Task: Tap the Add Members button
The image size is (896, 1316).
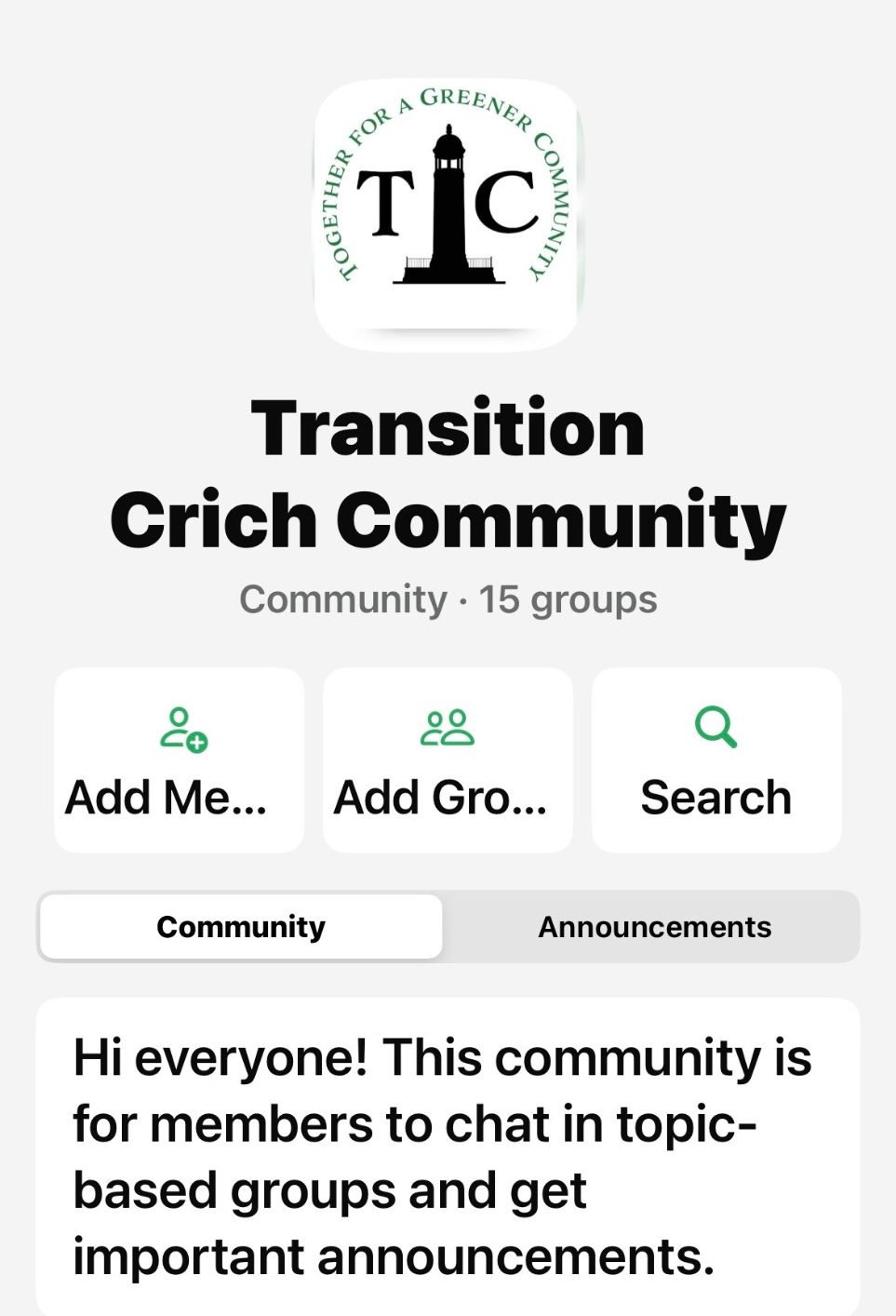Action: [179, 760]
